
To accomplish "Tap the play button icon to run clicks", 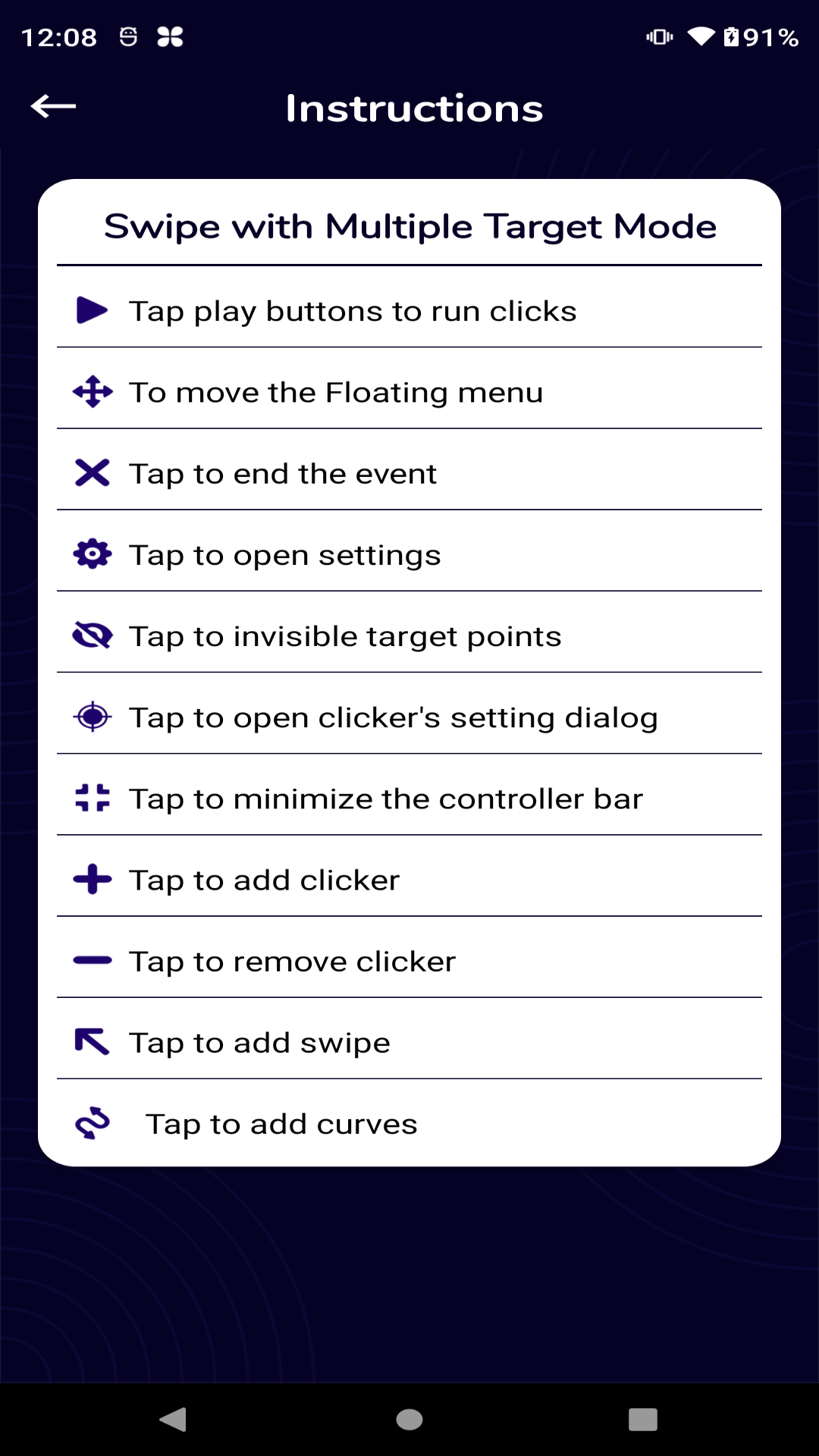I will pos(91,309).
